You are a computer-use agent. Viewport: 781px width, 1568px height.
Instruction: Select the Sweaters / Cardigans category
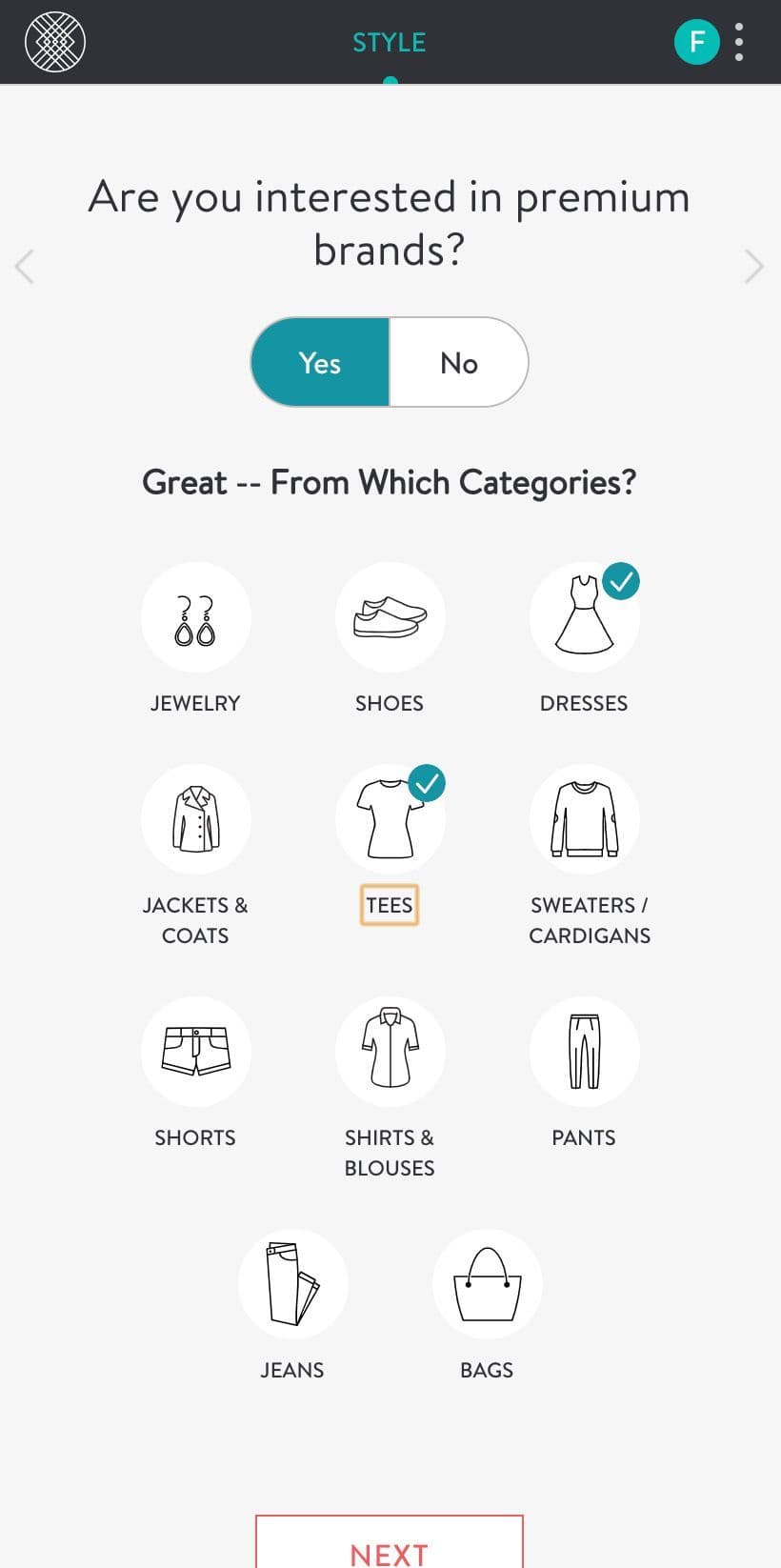[584, 820]
